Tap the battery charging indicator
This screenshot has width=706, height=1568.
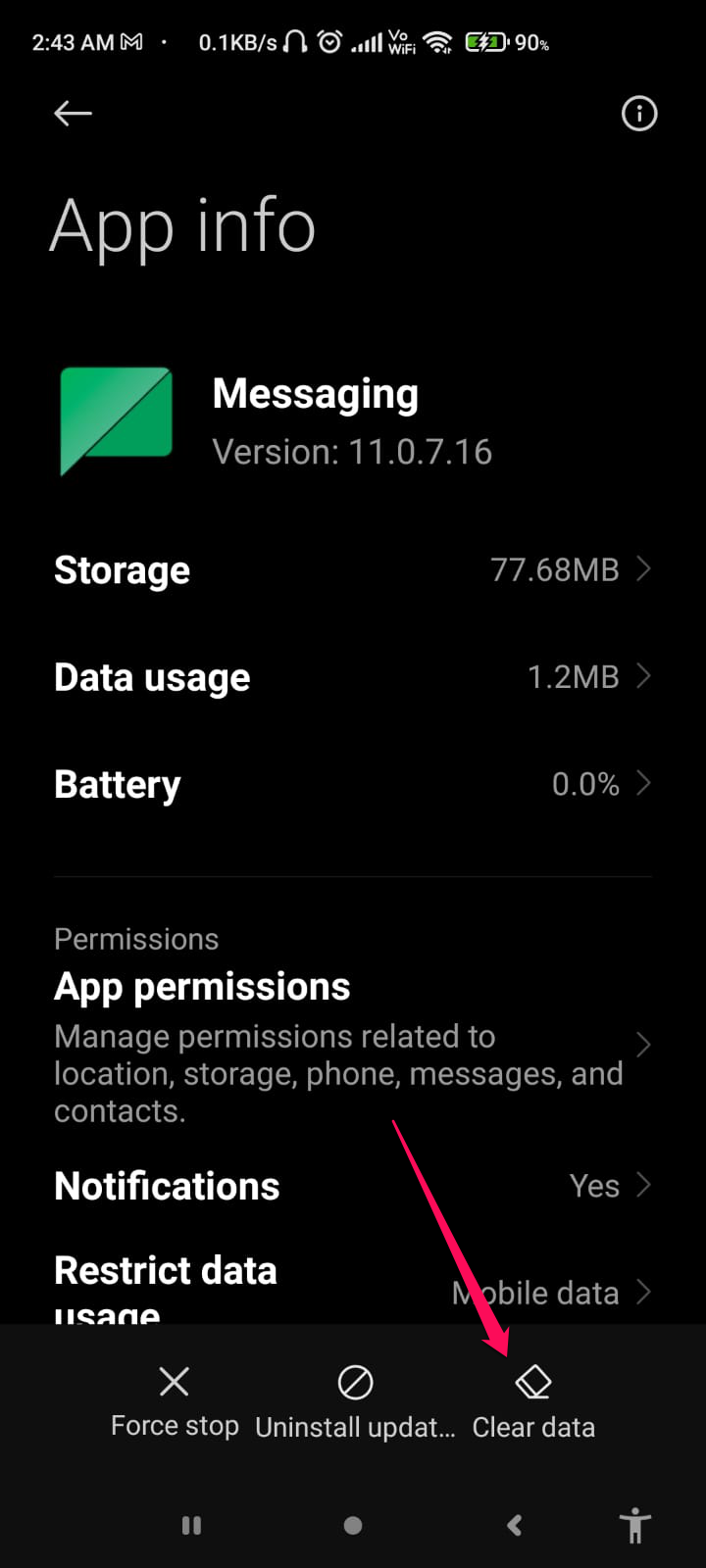(x=484, y=41)
